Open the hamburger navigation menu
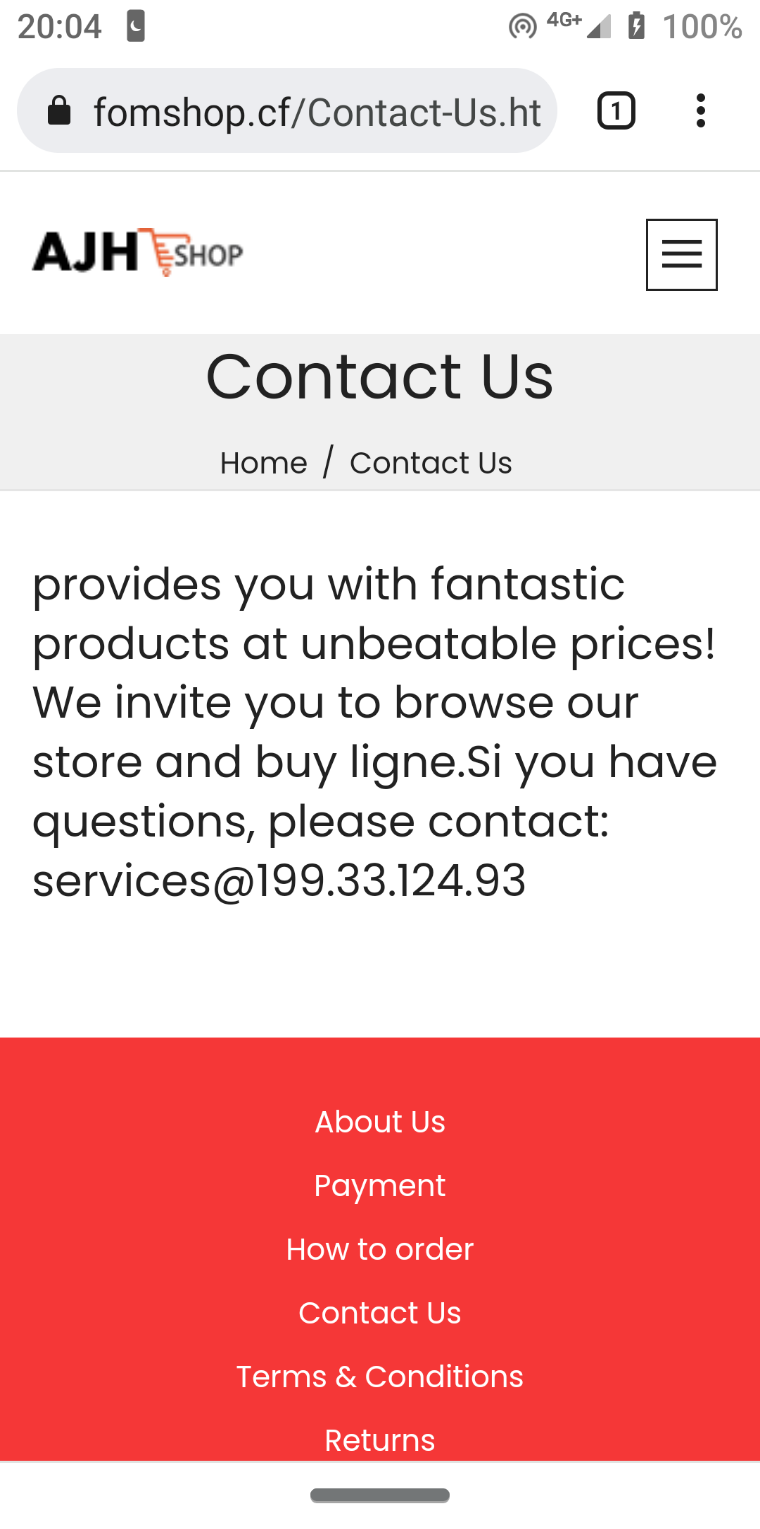Image resolution: width=760 pixels, height=1529 pixels. (x=681, y=255)
